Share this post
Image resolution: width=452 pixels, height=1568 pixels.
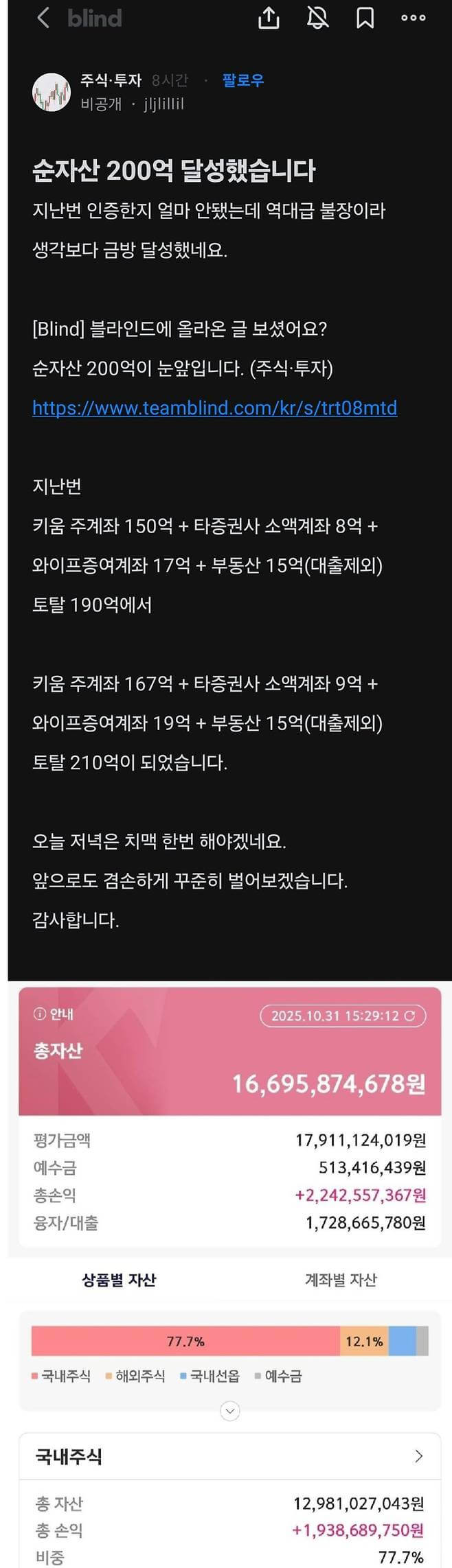click(x=269, y=18)
